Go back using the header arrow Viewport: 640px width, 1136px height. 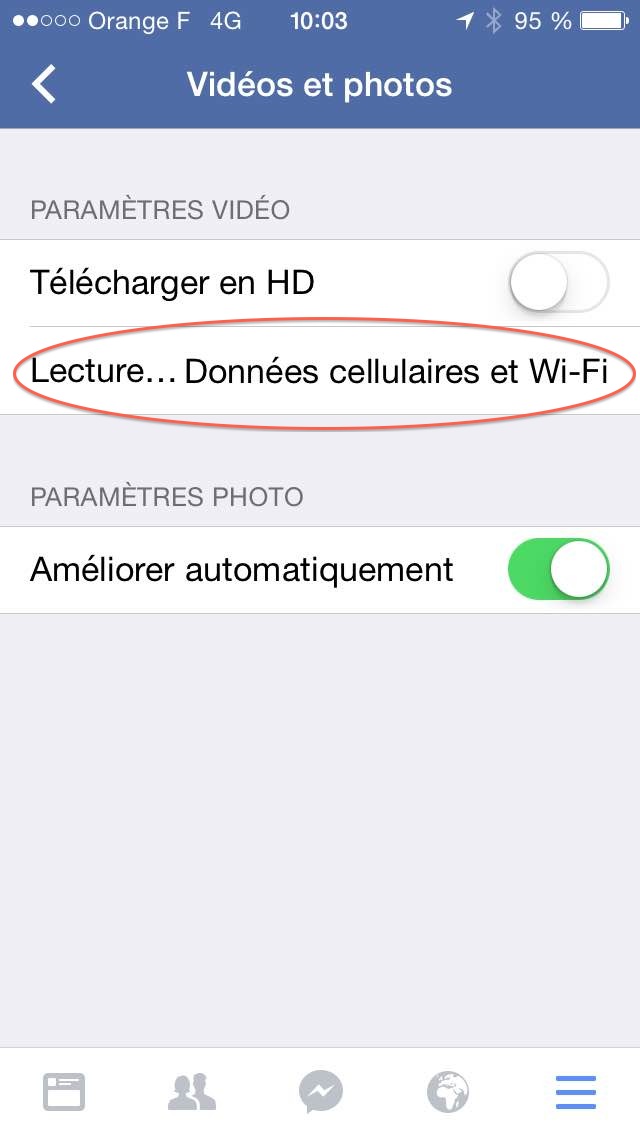tap(45, 85)
